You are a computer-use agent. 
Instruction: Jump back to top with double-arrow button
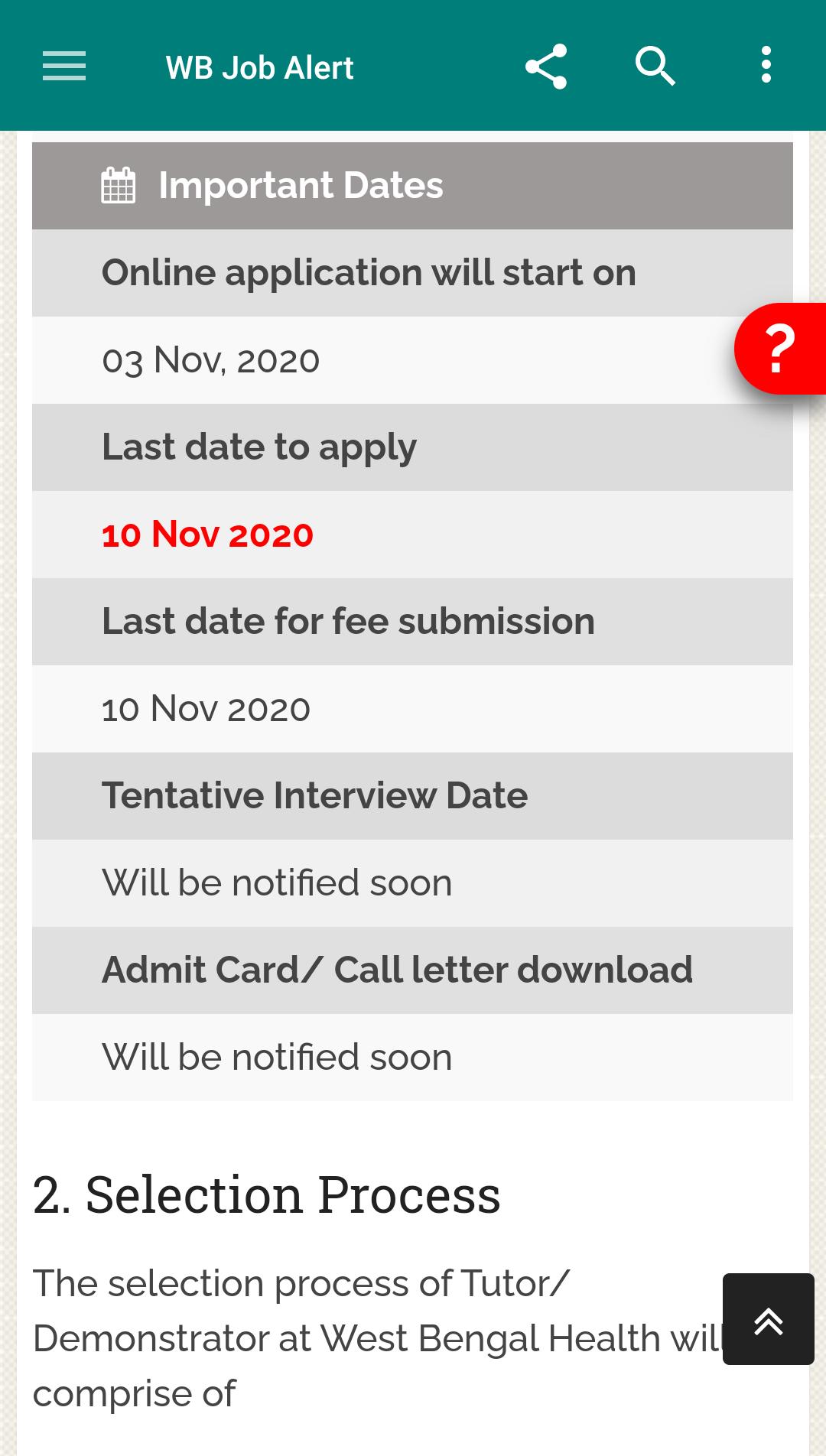pos(768,1319)
